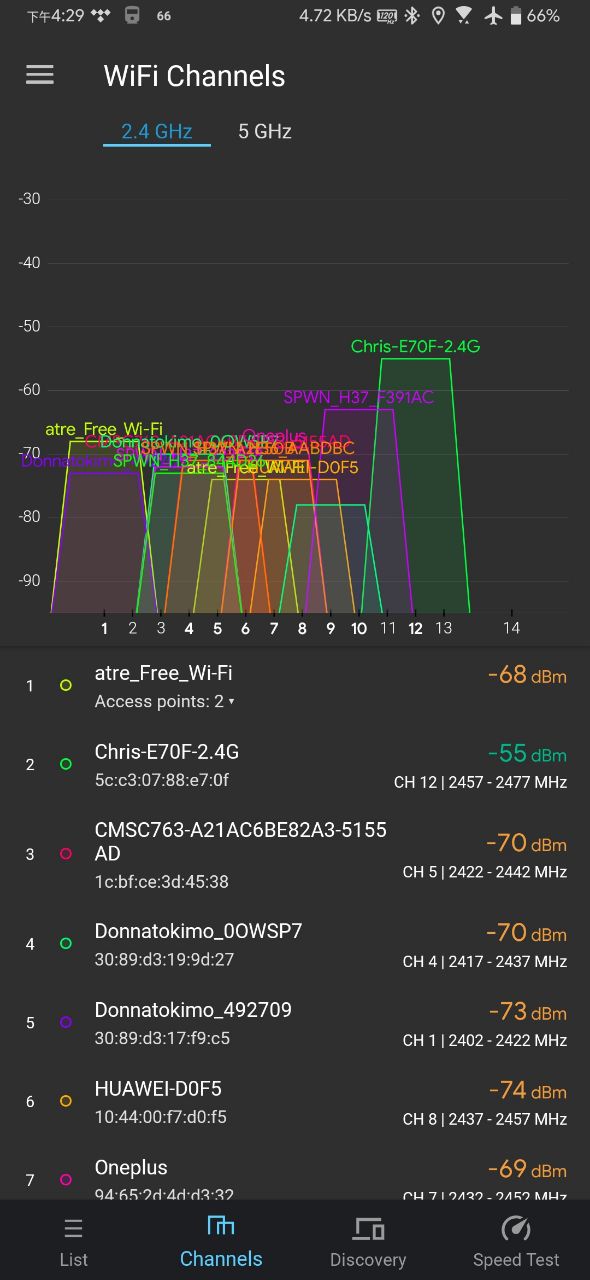590x1280 pixels.
Task: Go to the List tab
Action: [74, 1242]
